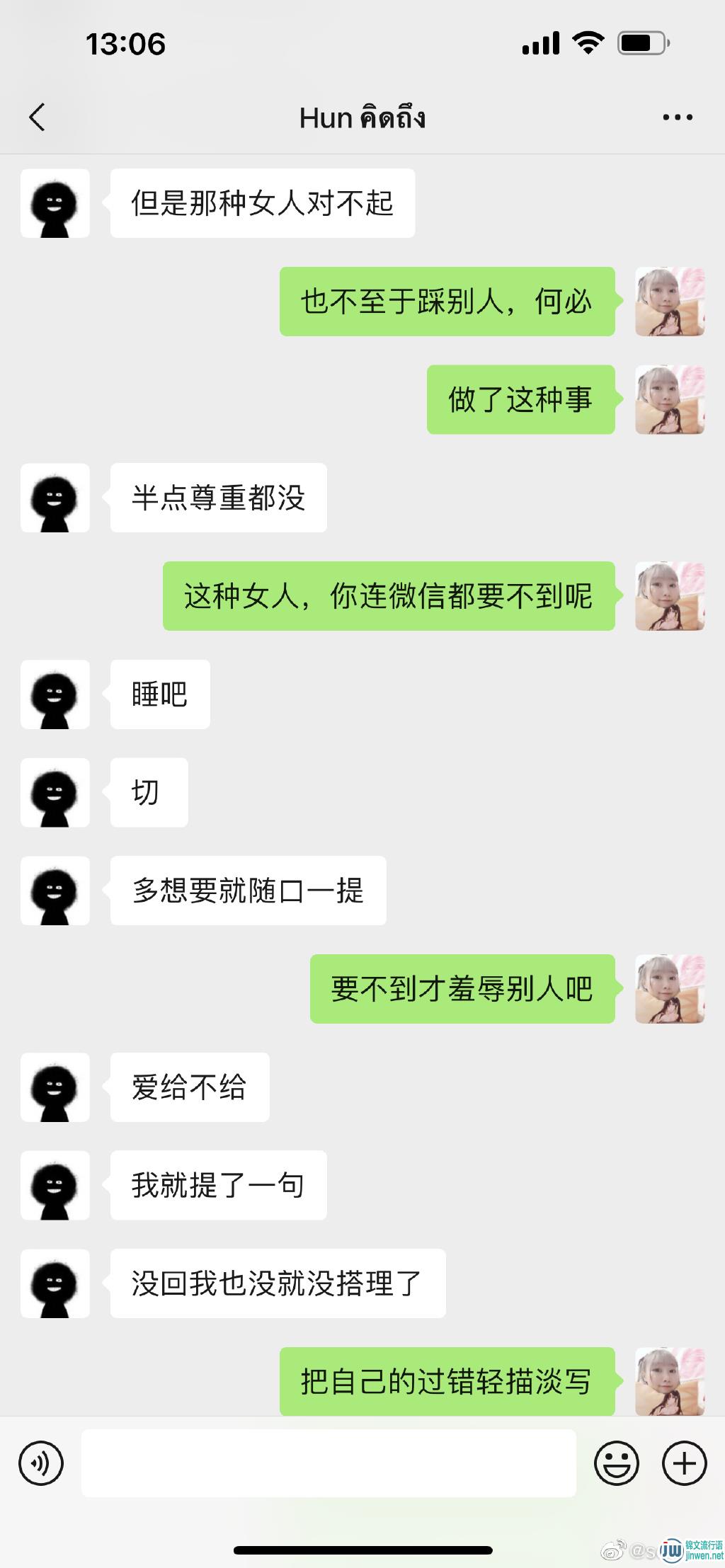
Task: Go back to the chat list
Action: (x=37, y=118)
